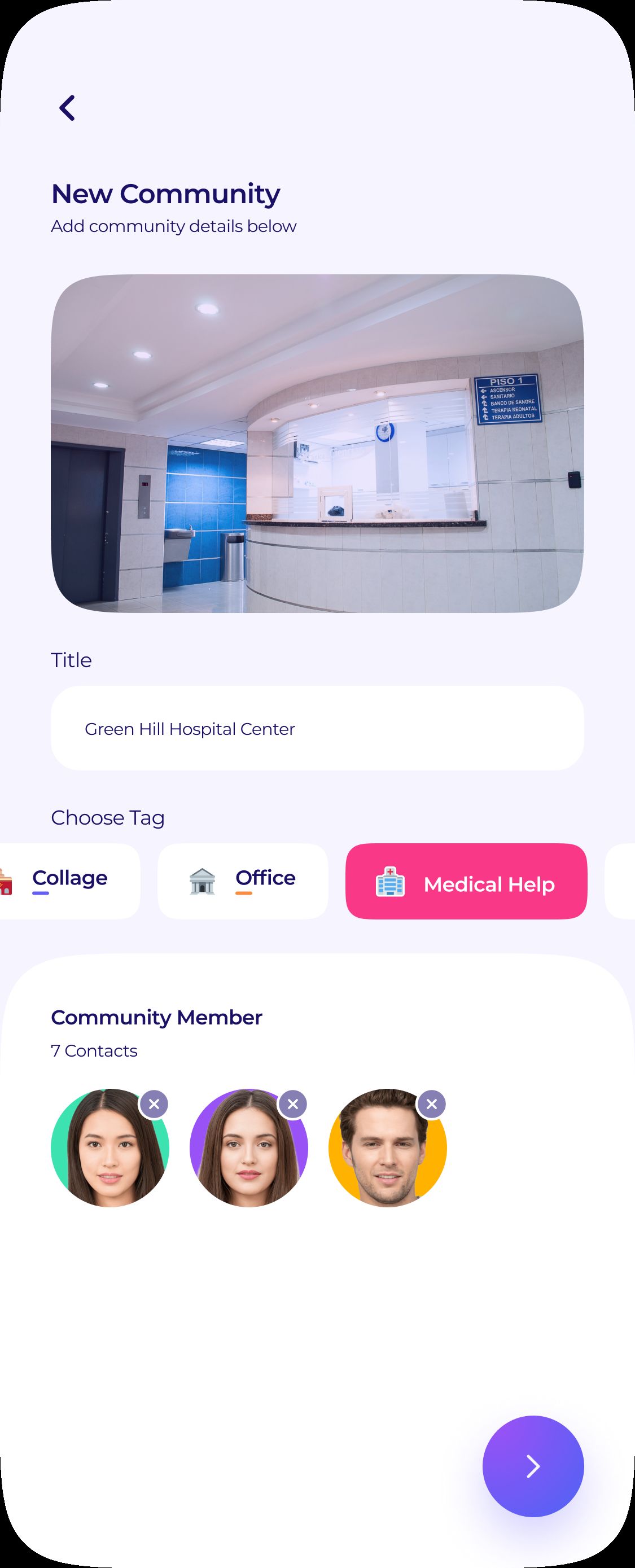This screenshot has height=1568, width=635.
Task: Continue with the next arrow button
Action: tap(533, 1466)
